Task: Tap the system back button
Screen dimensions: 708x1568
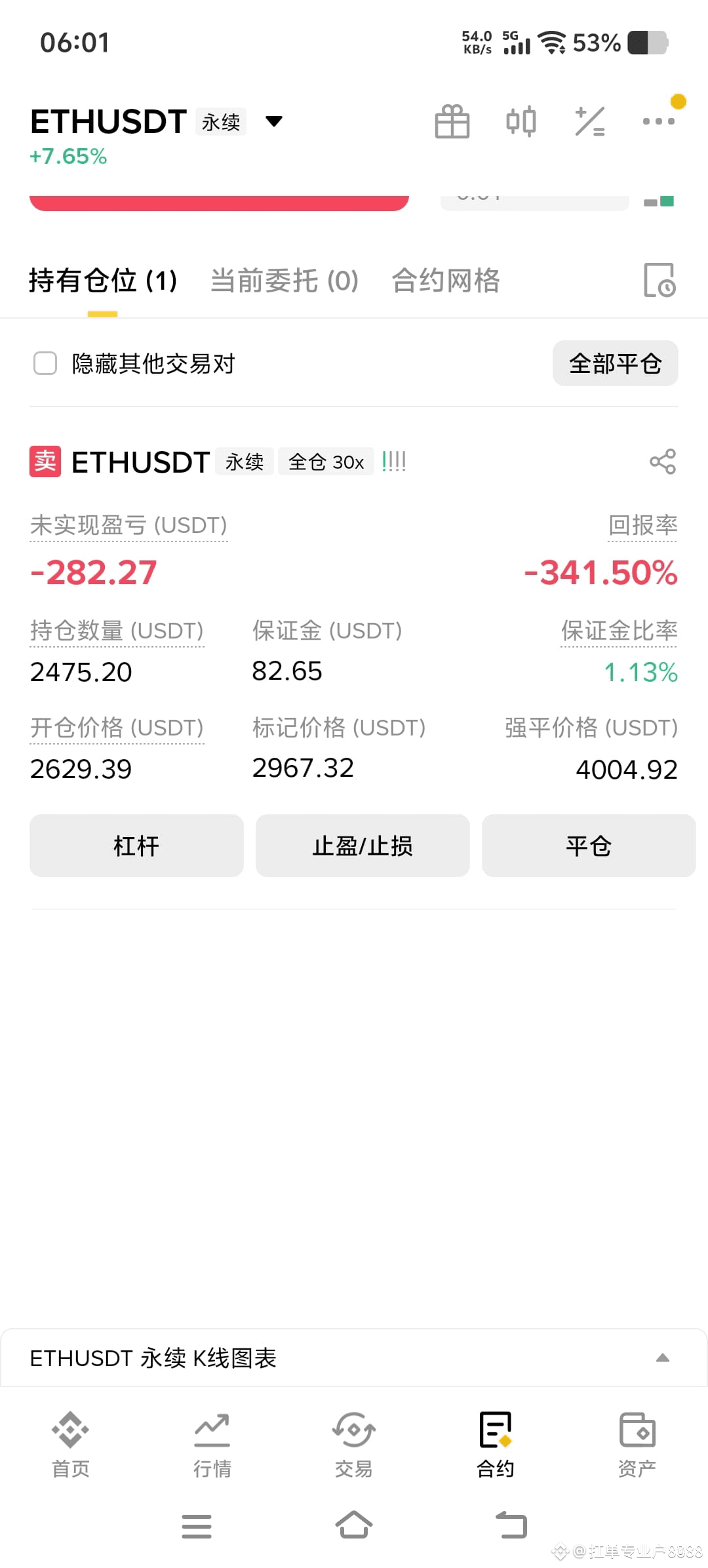Action: click(511, 1525)
